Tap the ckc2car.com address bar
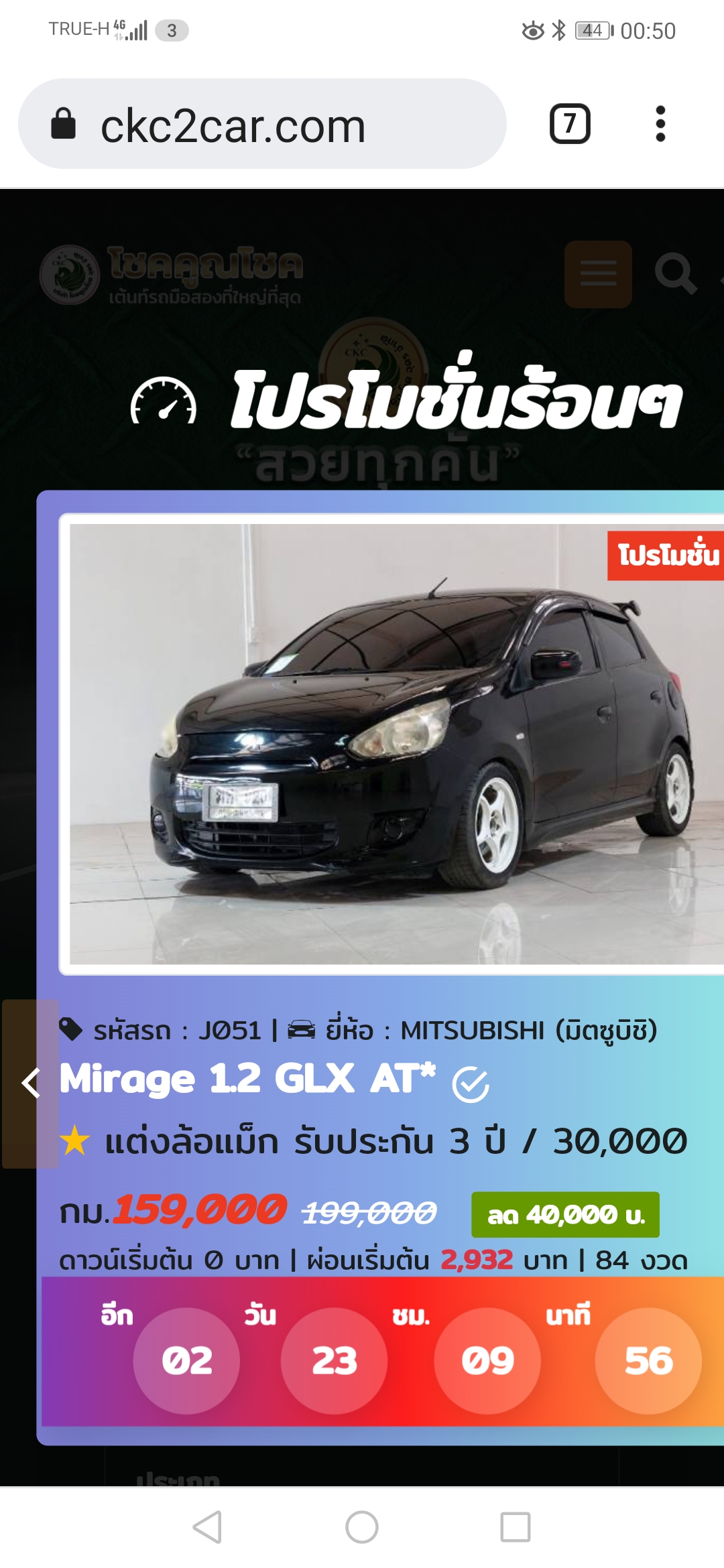Image resolution: width=724 pixels, height=1568 pixels. (262, 124)
